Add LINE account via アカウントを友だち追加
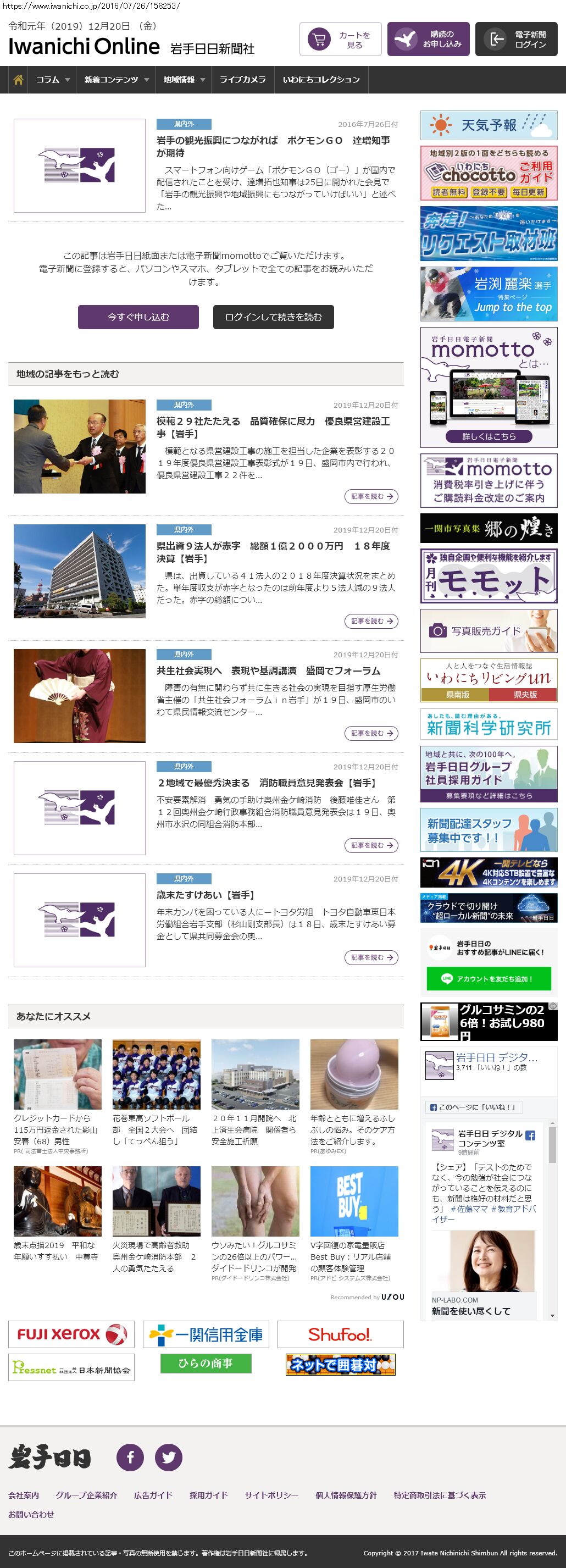The width and height of the screenshot is (566, 1568). coord(488,979)
